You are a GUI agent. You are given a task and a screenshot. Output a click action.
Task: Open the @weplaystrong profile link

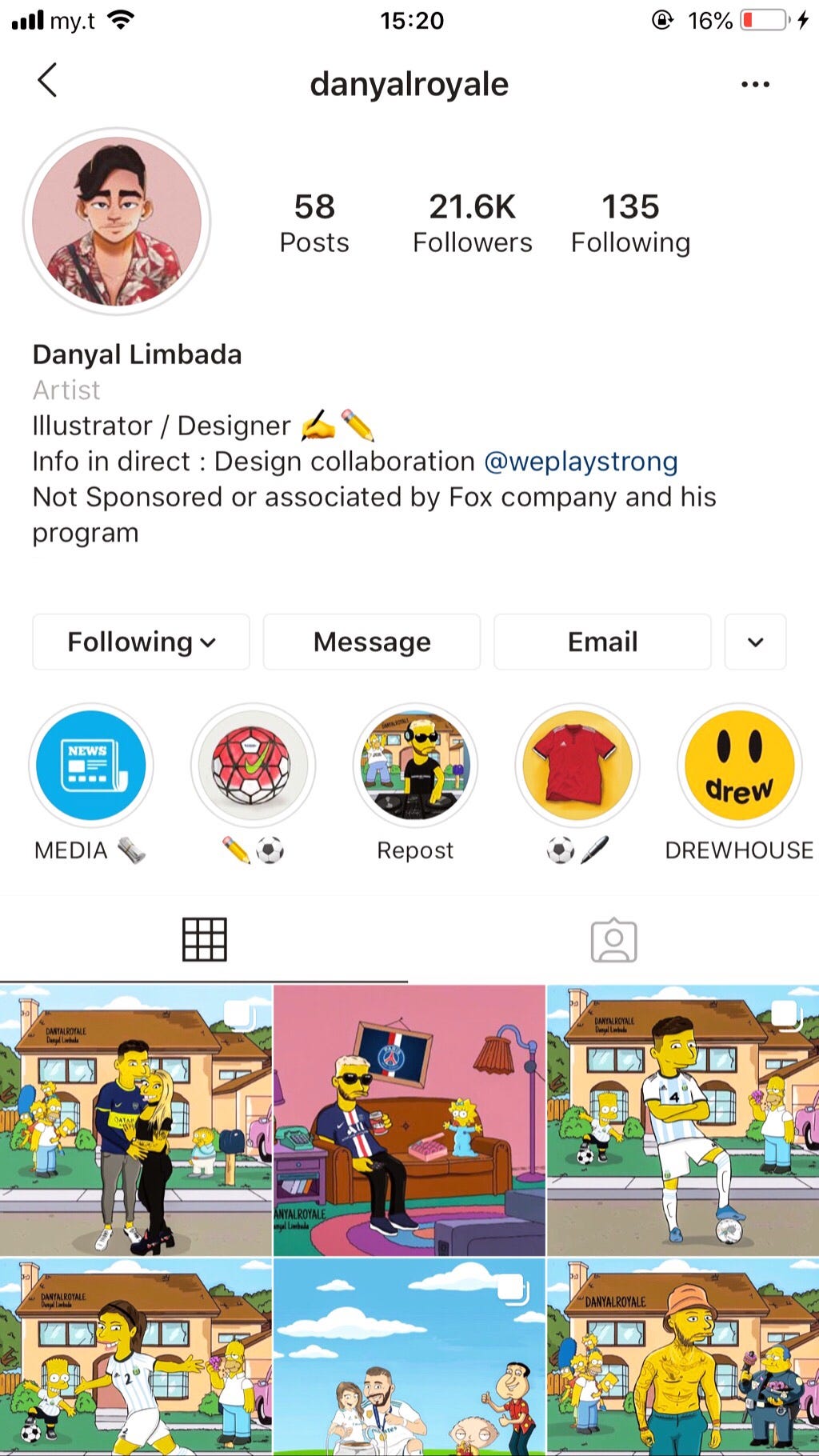point(581,462)
